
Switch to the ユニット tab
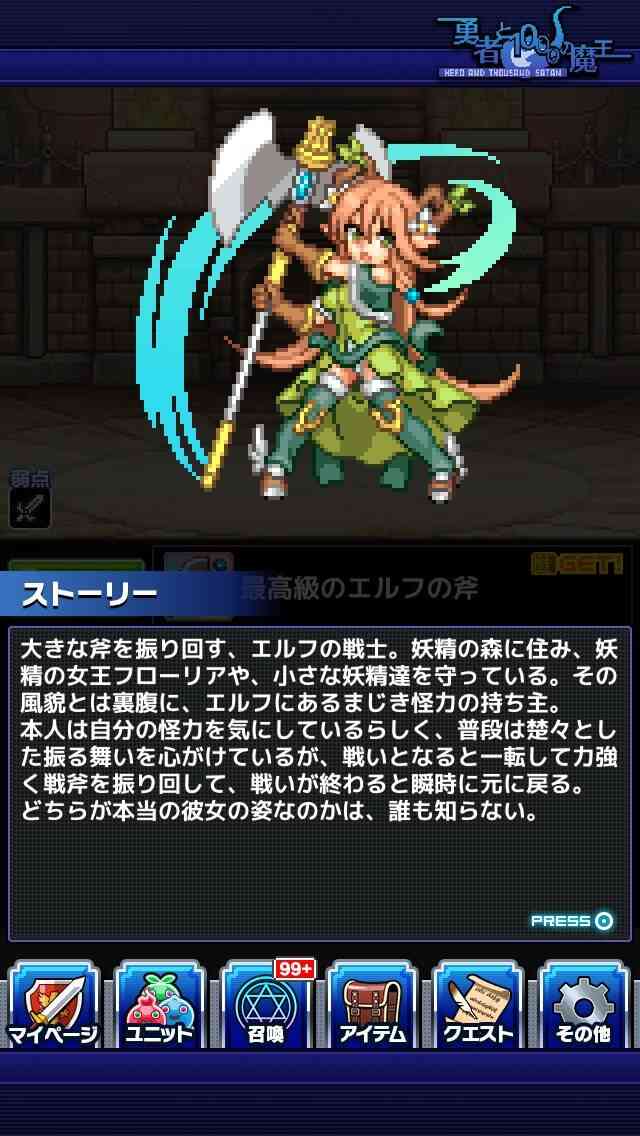tap(159, 1005)
